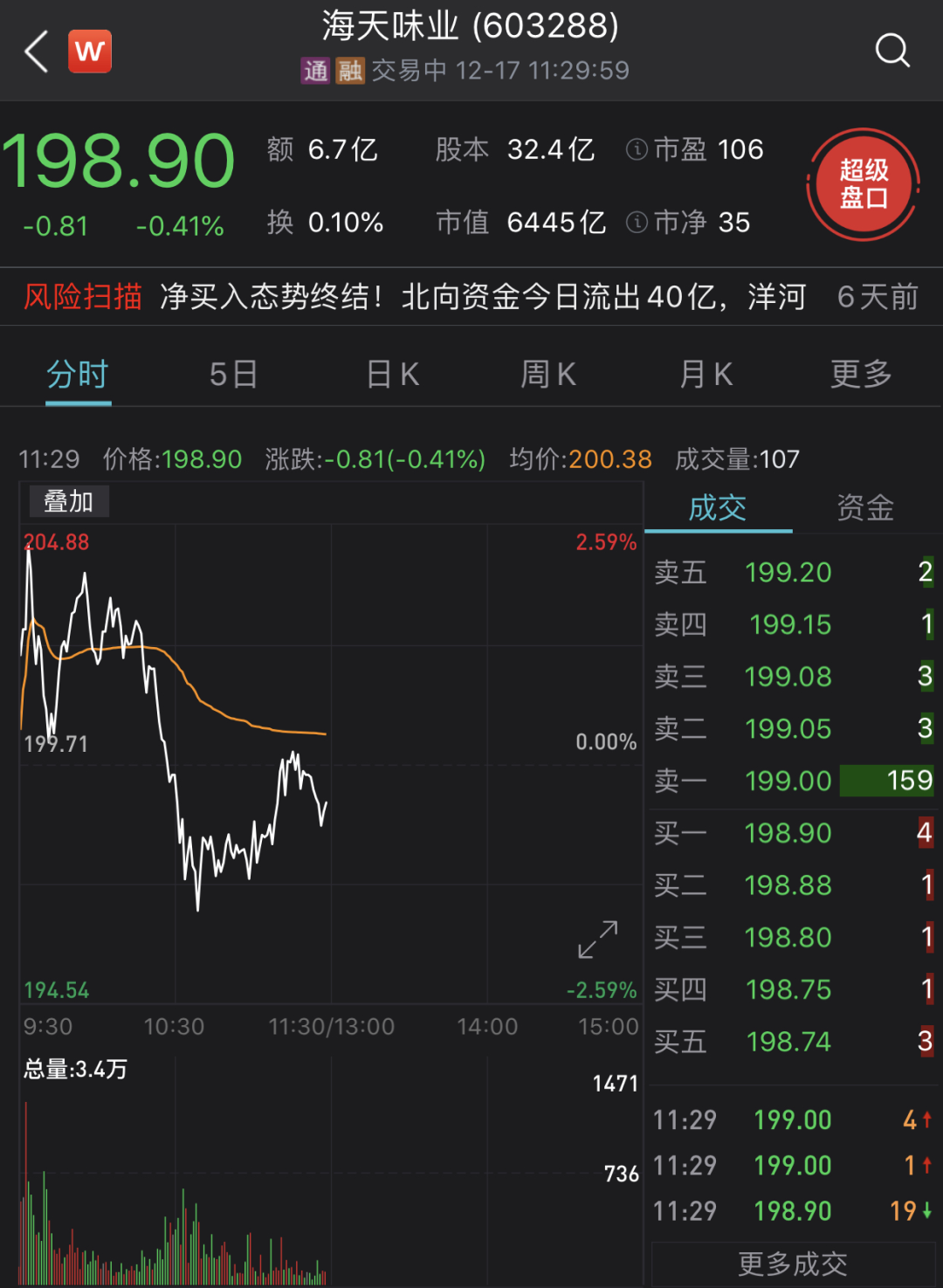The height and width of the screenshot is (1288, 943).
Task: Tap the red W icon
Action: pos(90,52)
